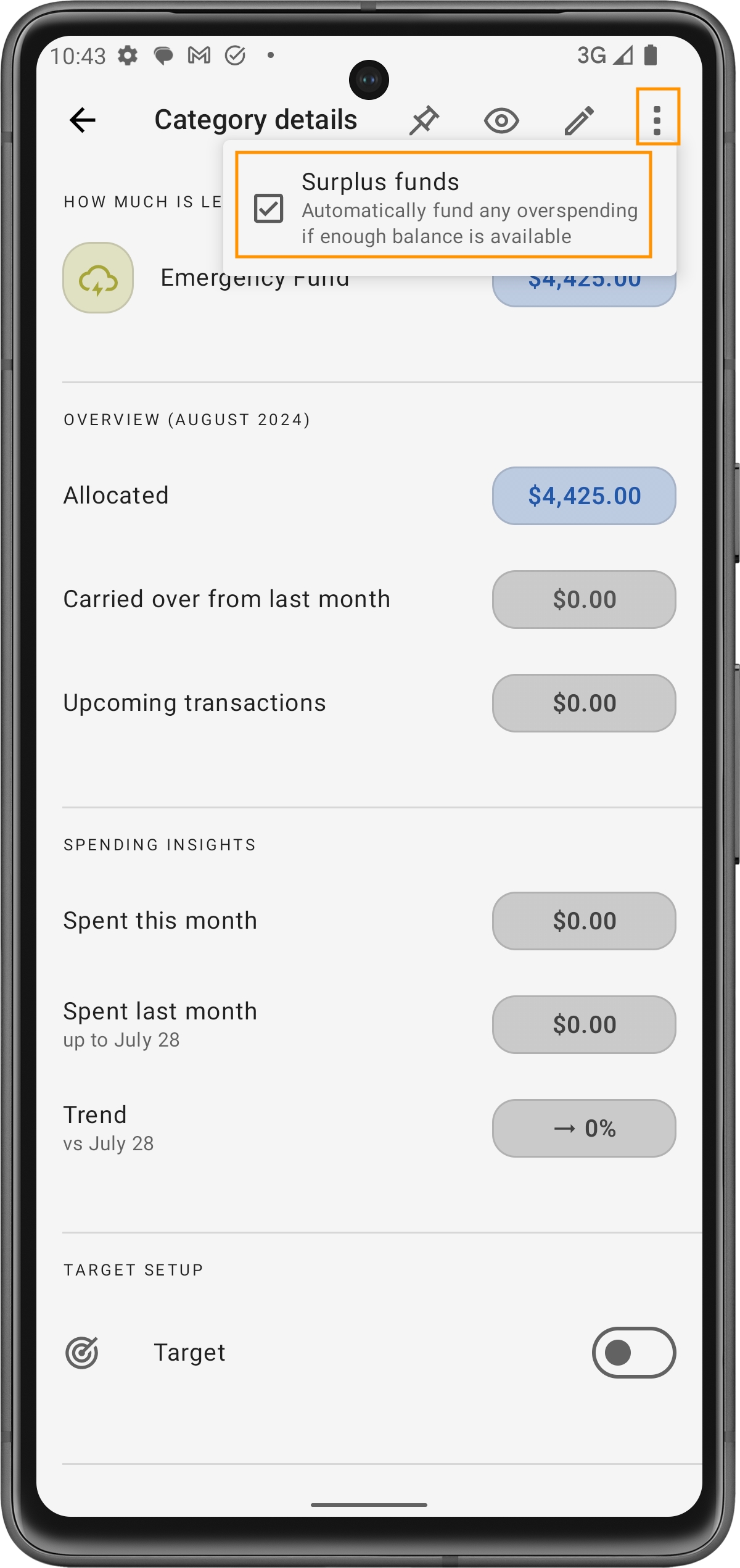This screenshot has height=1568, width=740.
Task: Toggle category visibility with eye icon
Action: point(501,120)
